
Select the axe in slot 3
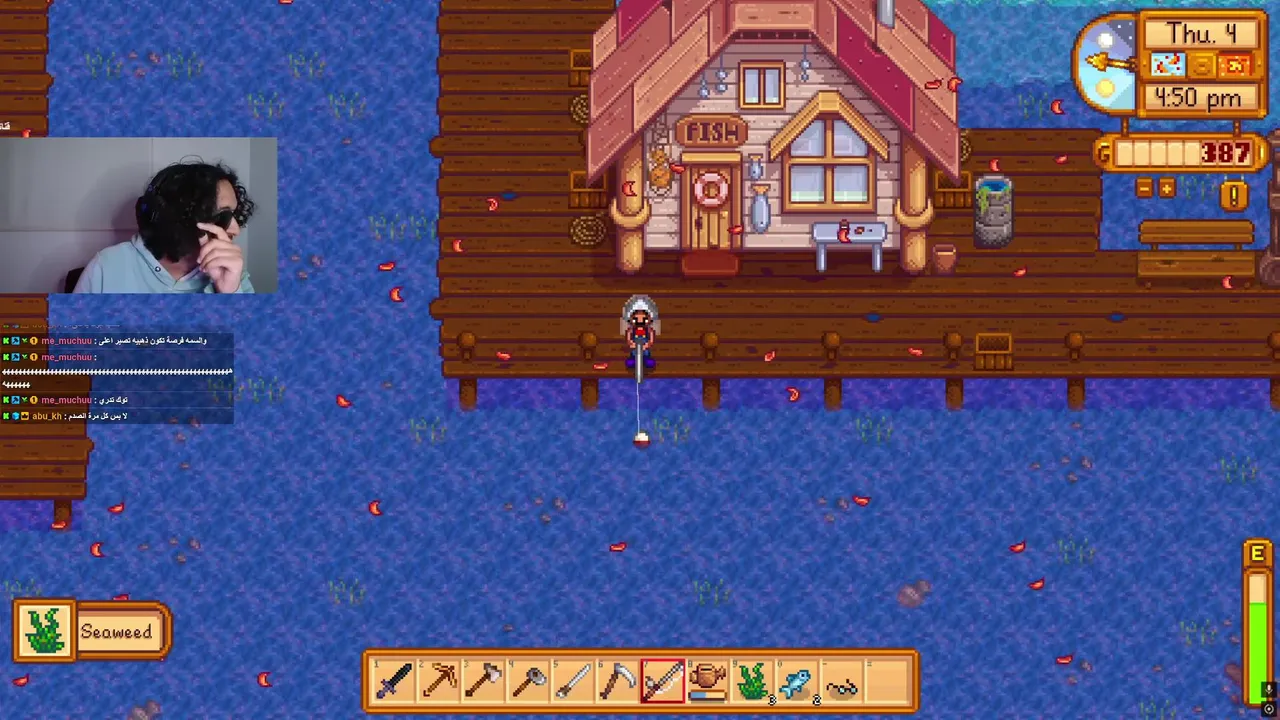pos(482,683)
